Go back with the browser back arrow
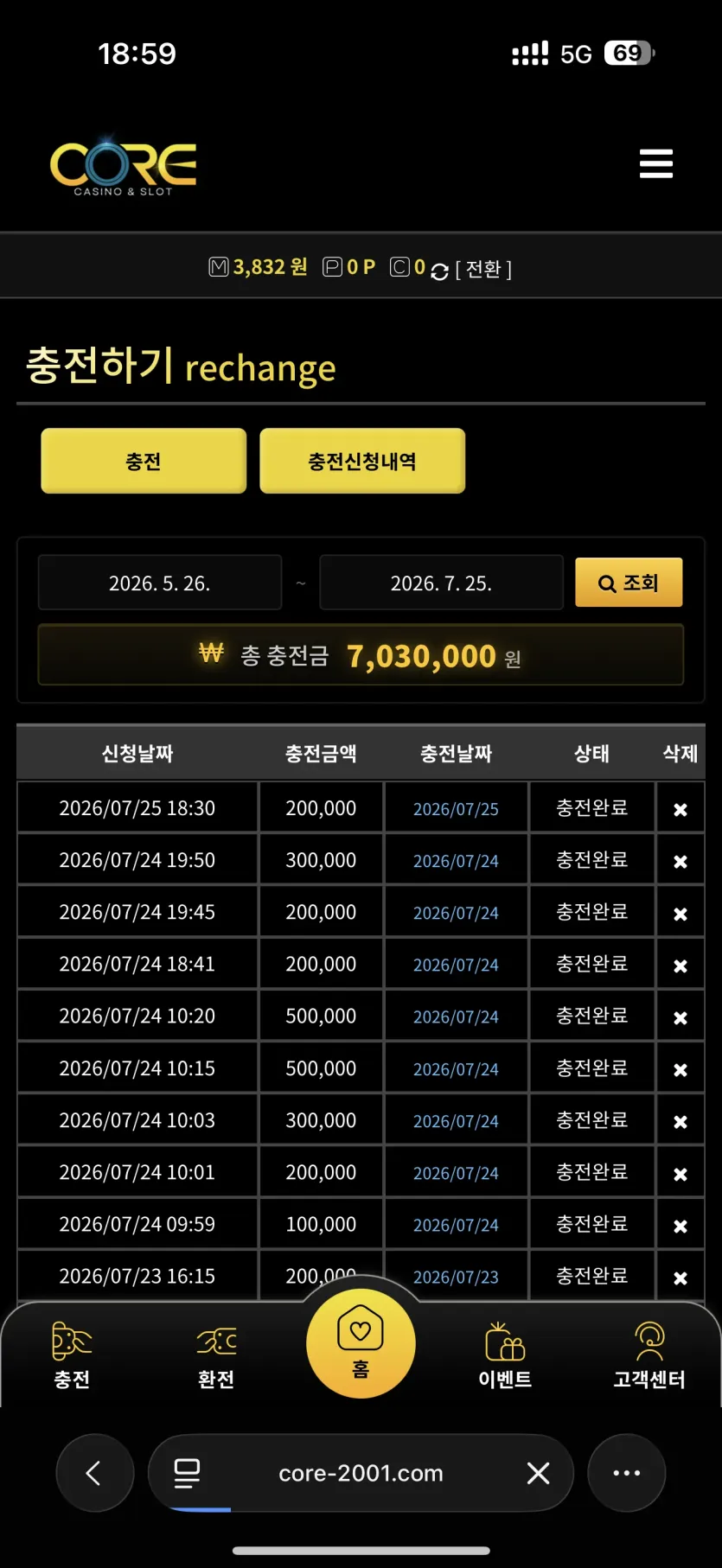Viewport: 722px width, 1568px height. (x=94, y=1473)
